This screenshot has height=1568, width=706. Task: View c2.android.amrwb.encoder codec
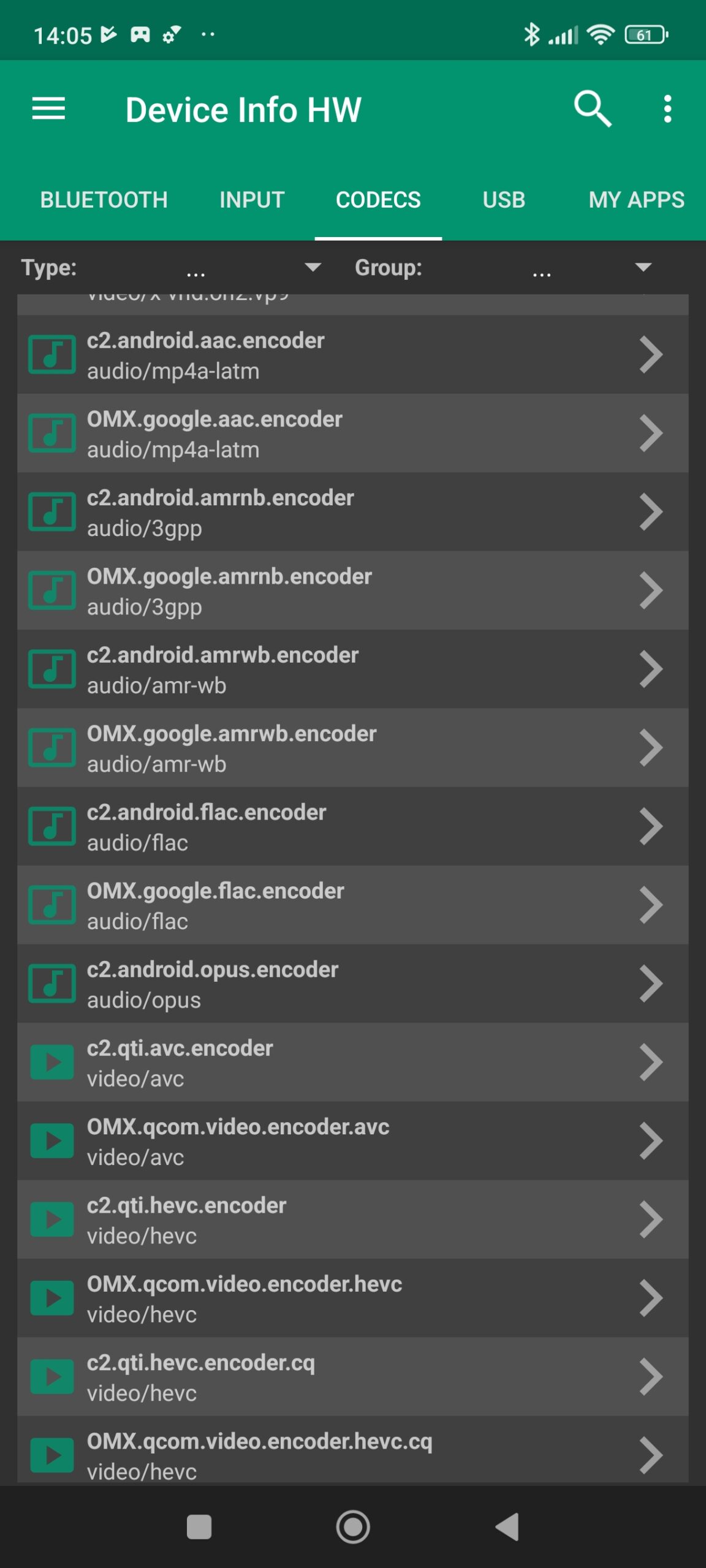coord(352,669)
